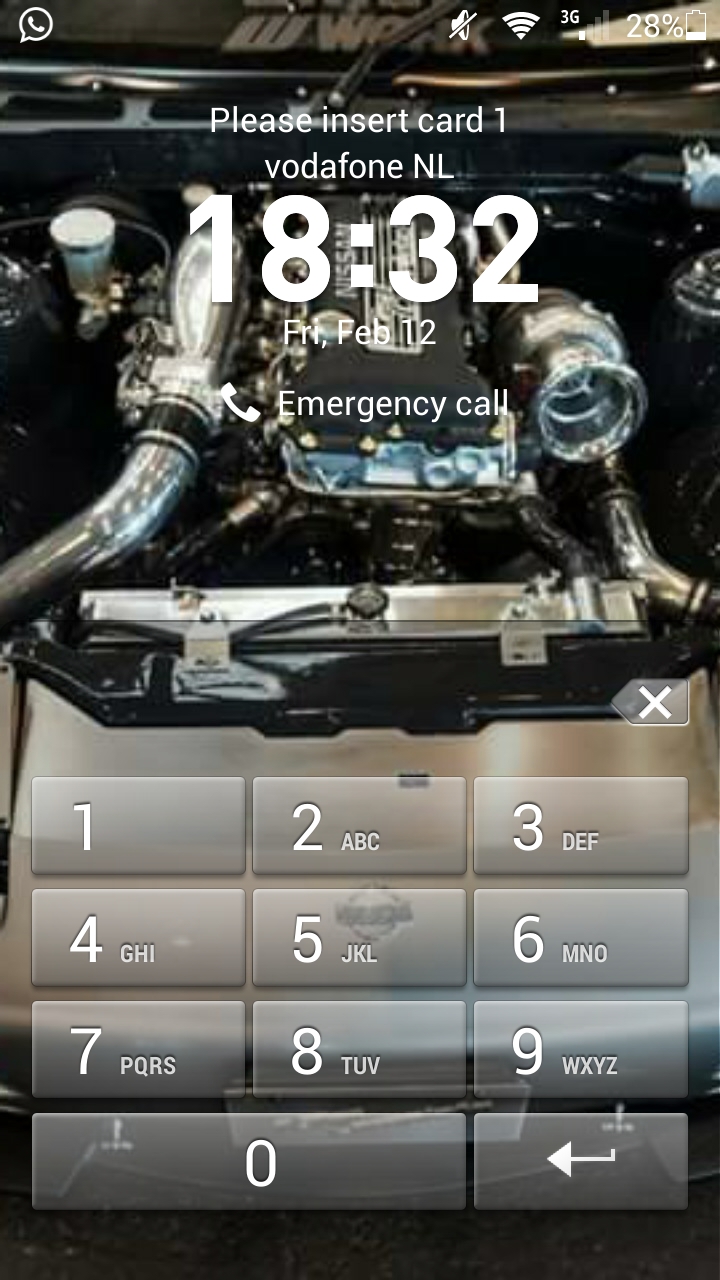Enter digit 6 MNO on the keypad
720x1280 pixels.
pyautogui.click(x=581, y=938)
